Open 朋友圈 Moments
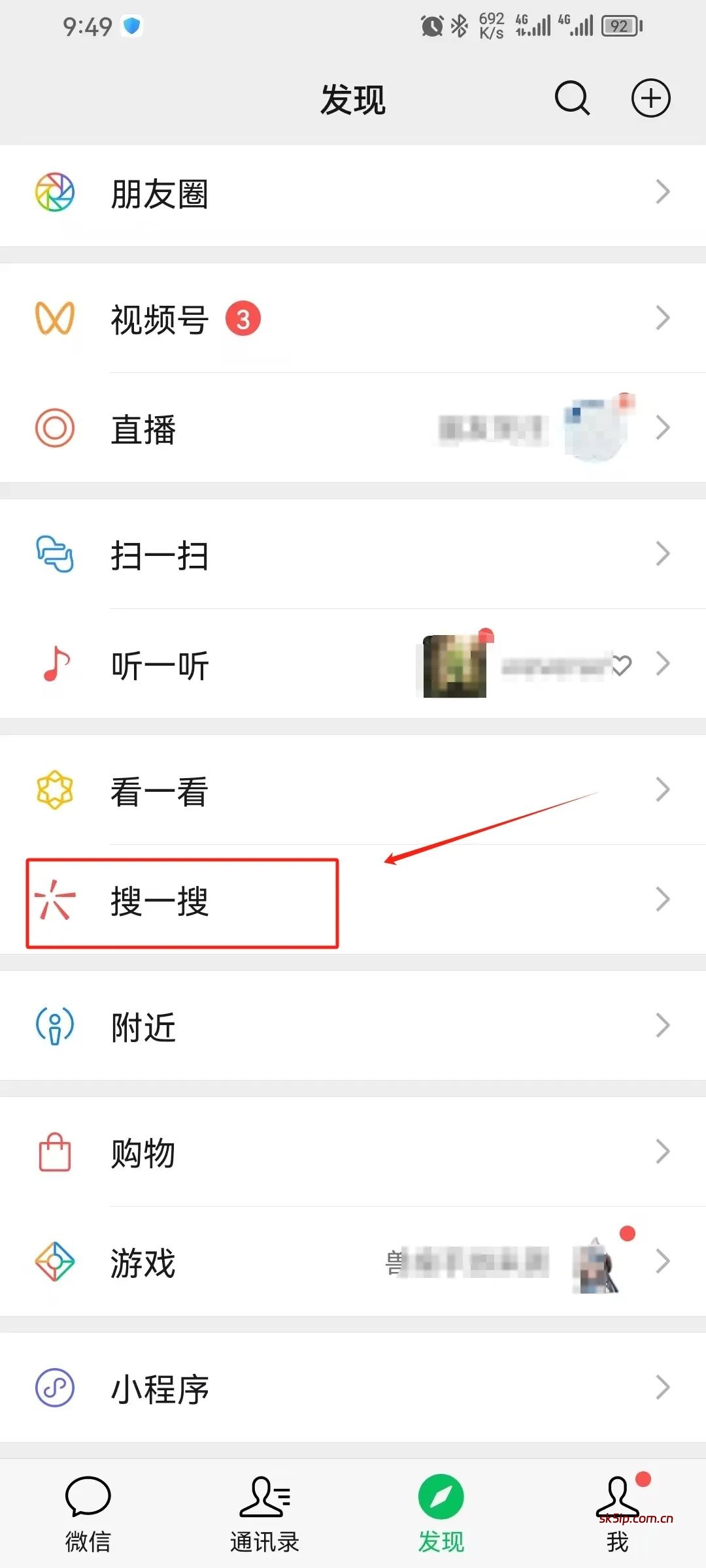Viewport: 706px width, 1568px height. pyautogui.click(x=353, y=194)
